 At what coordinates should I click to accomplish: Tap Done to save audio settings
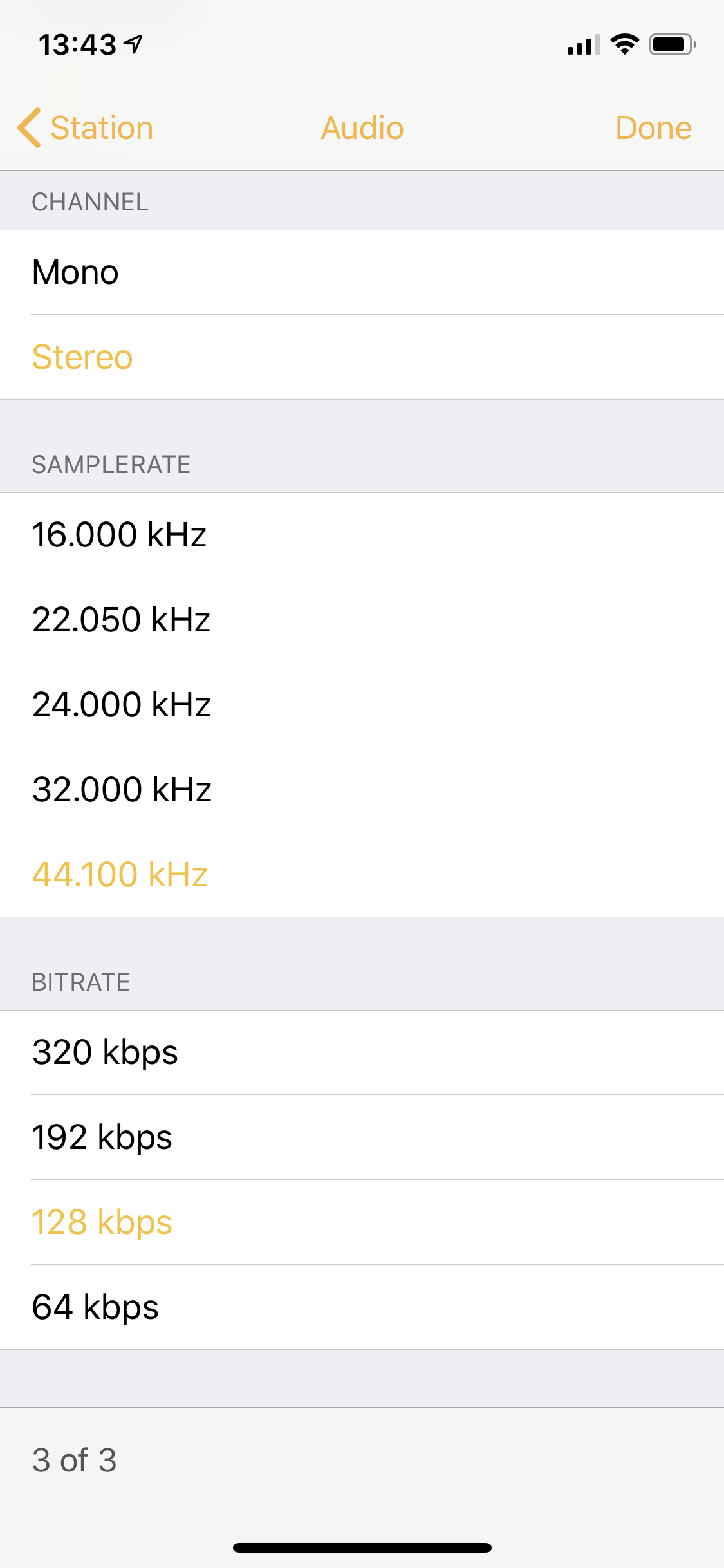pos(653,127)
